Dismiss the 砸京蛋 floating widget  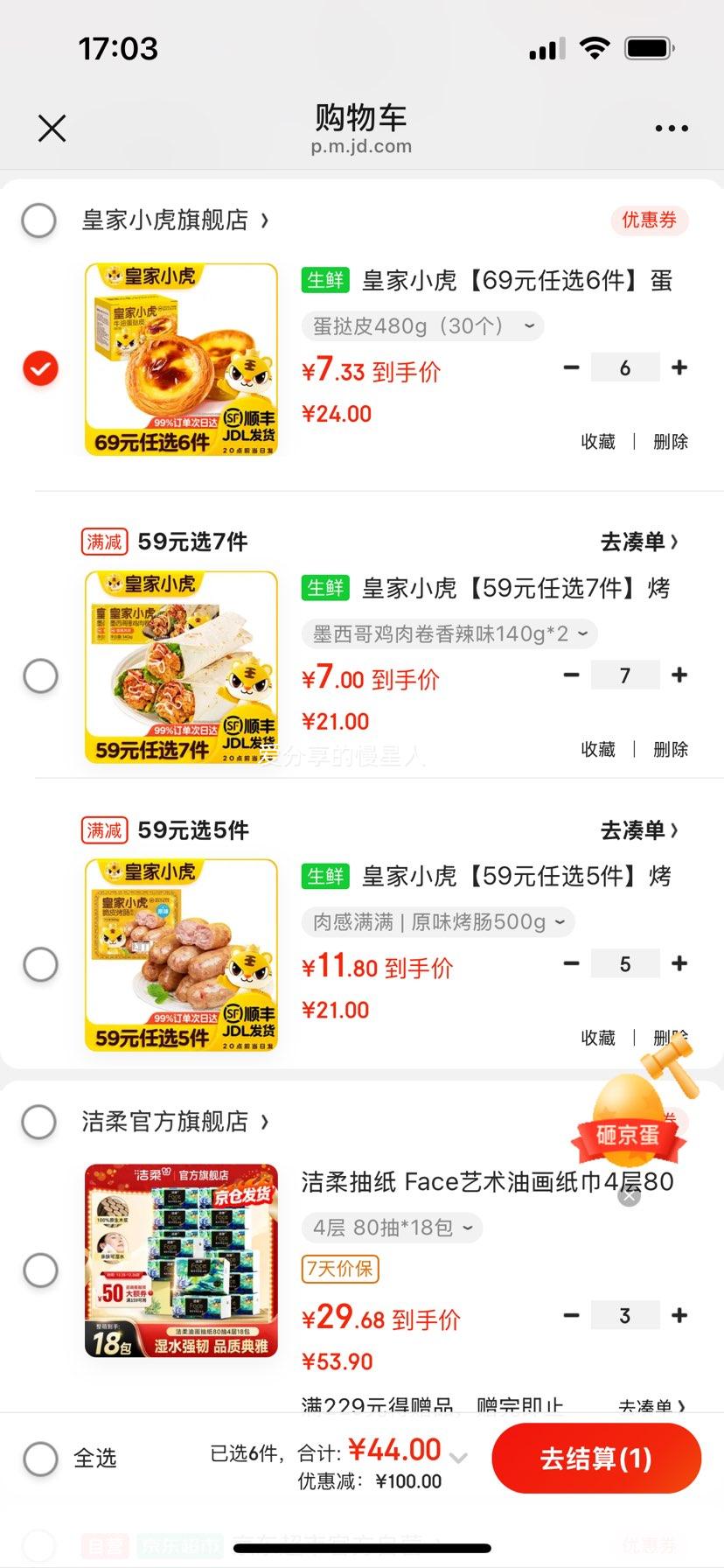(x=629, y=1196)
